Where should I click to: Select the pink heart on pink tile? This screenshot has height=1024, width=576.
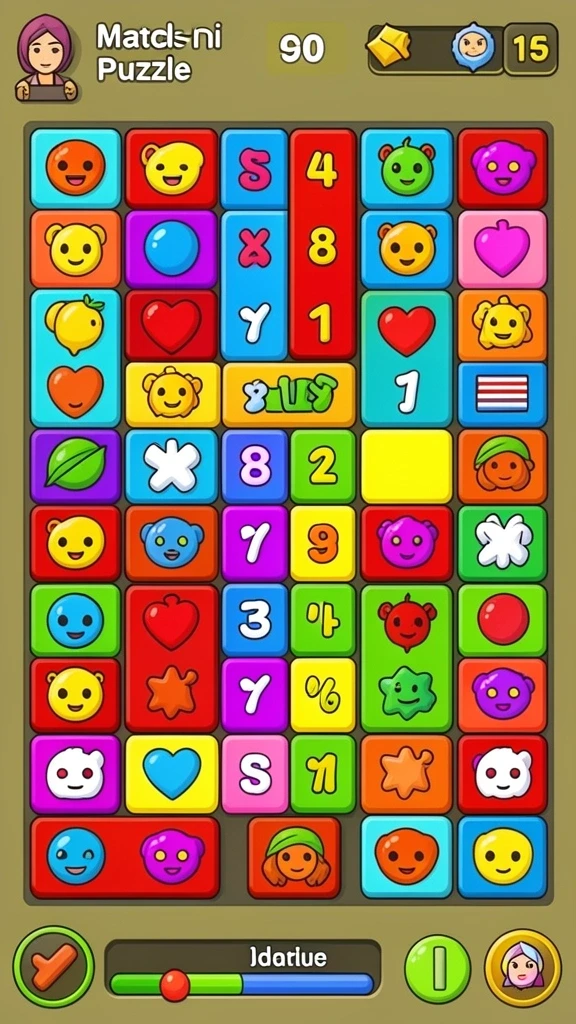click(x=502, y=249)
